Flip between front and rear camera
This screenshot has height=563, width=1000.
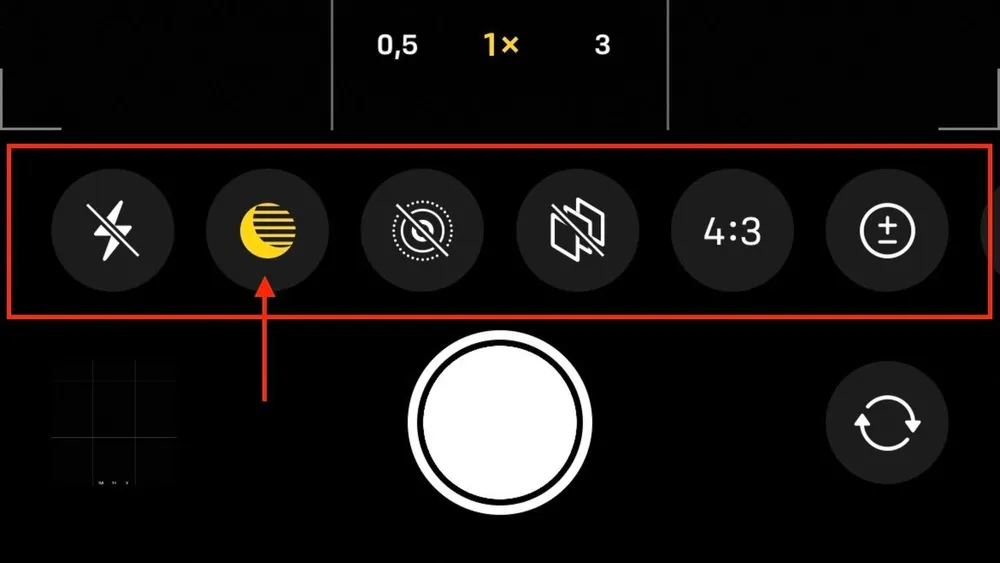click(887, 422)
